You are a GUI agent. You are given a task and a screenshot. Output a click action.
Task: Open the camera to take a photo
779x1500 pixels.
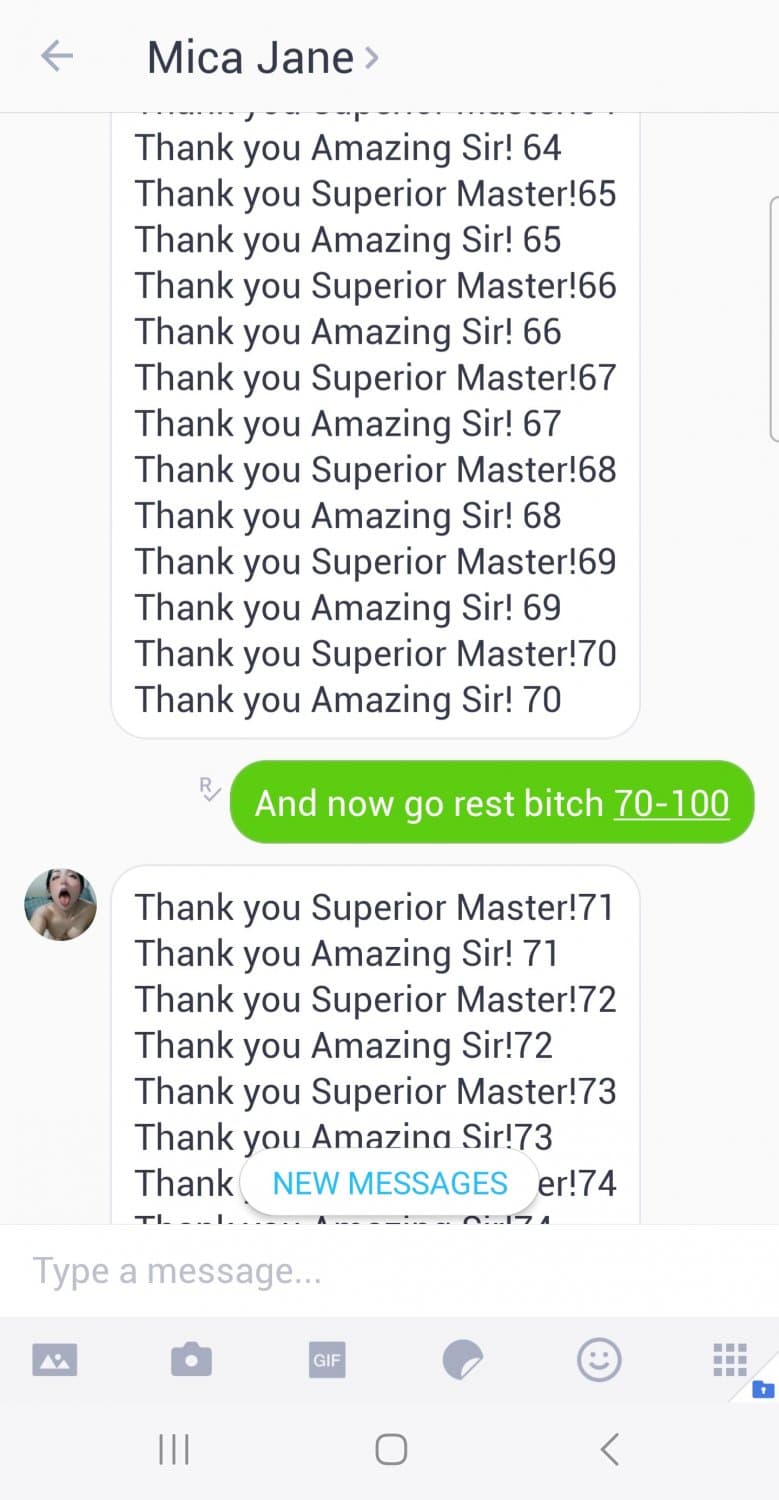191,1358
